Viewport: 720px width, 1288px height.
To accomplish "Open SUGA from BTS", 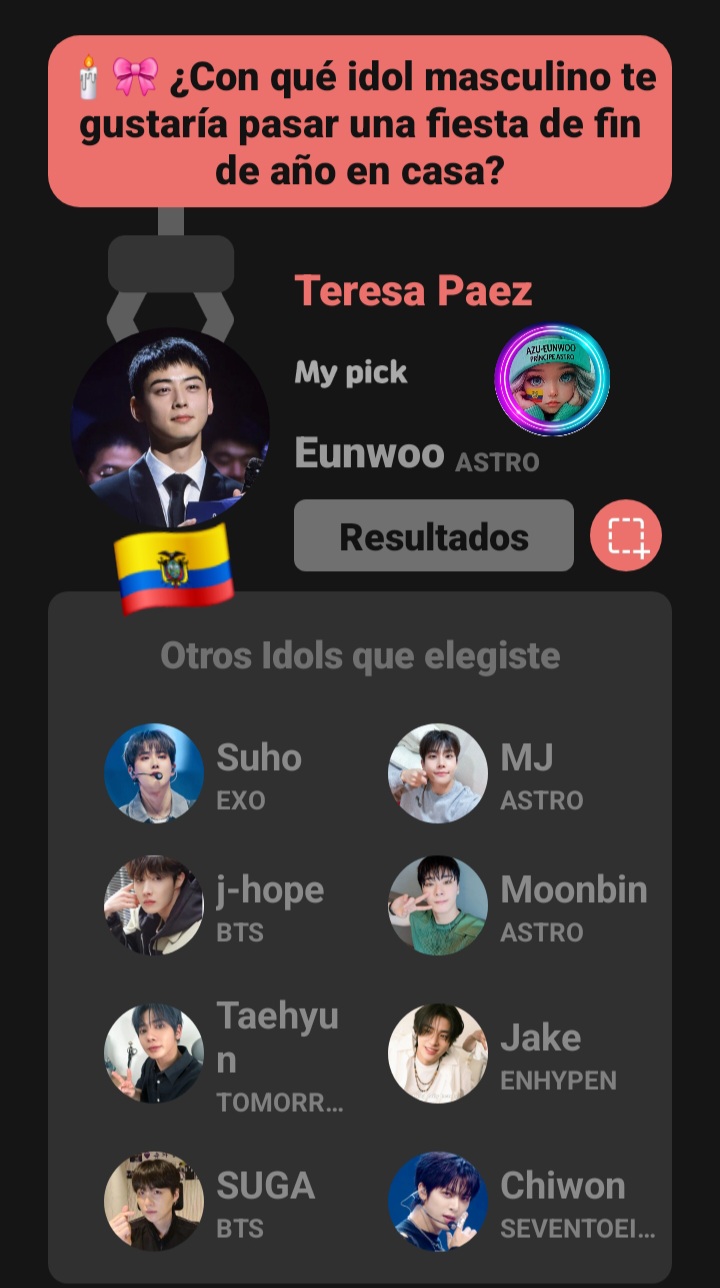I will 155,1201.
